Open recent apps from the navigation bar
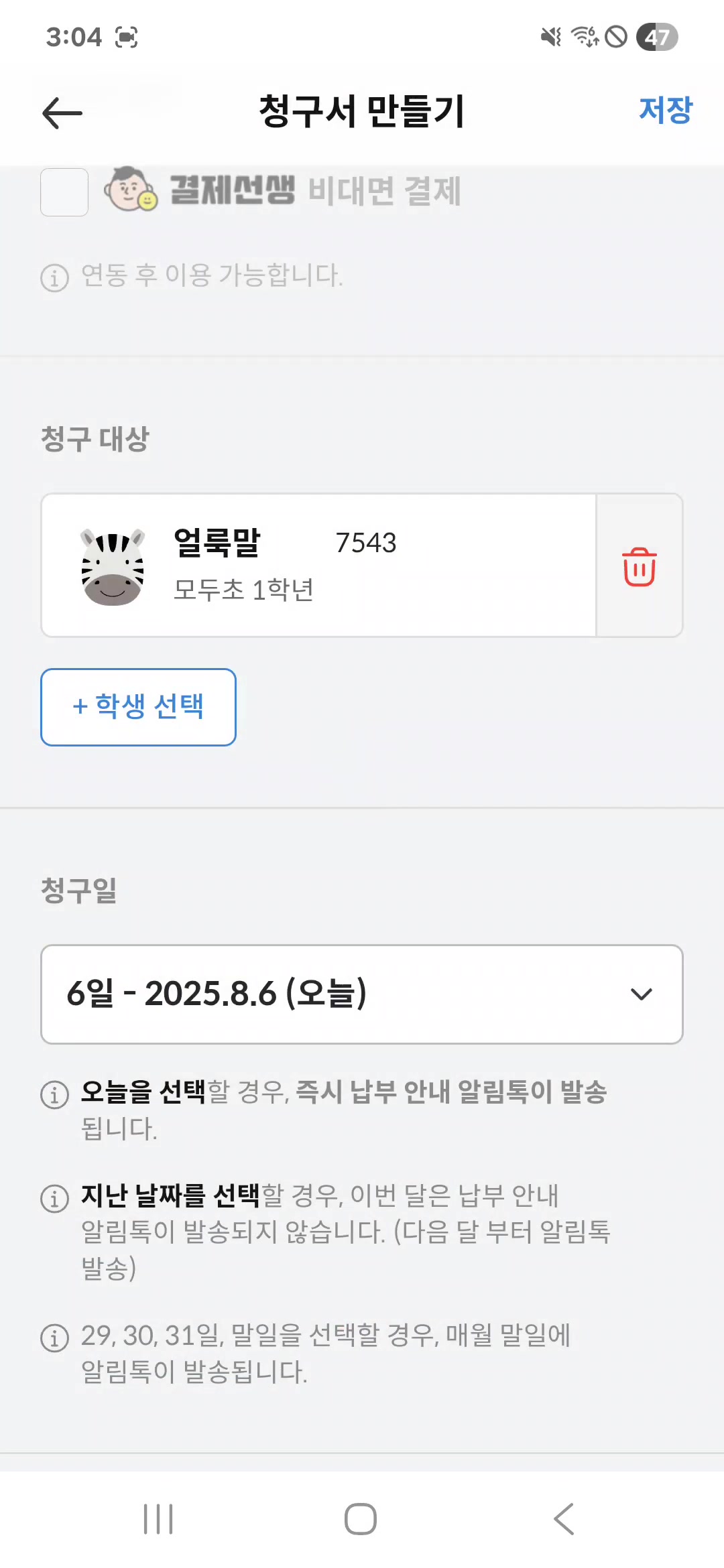The width and height of the screenshot is (724, 1568). (158, 1518)
